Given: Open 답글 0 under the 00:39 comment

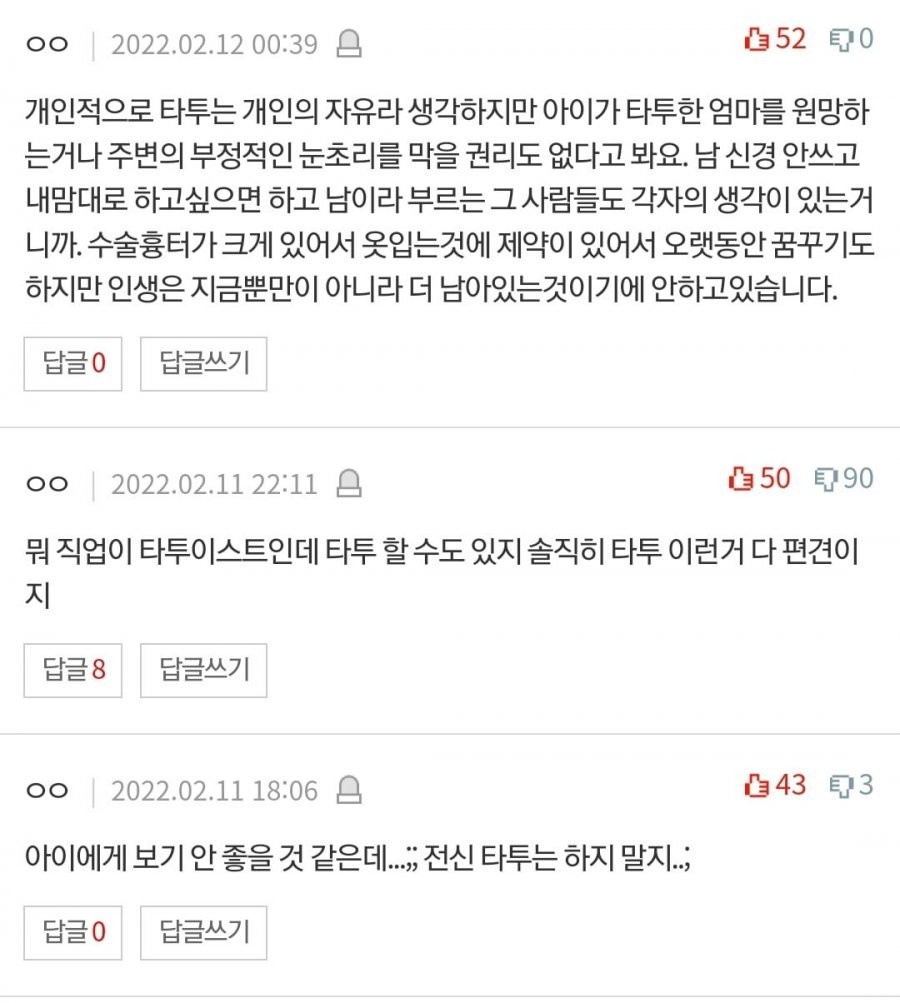Looking at the screenshot, I should [x=73, y=364].
